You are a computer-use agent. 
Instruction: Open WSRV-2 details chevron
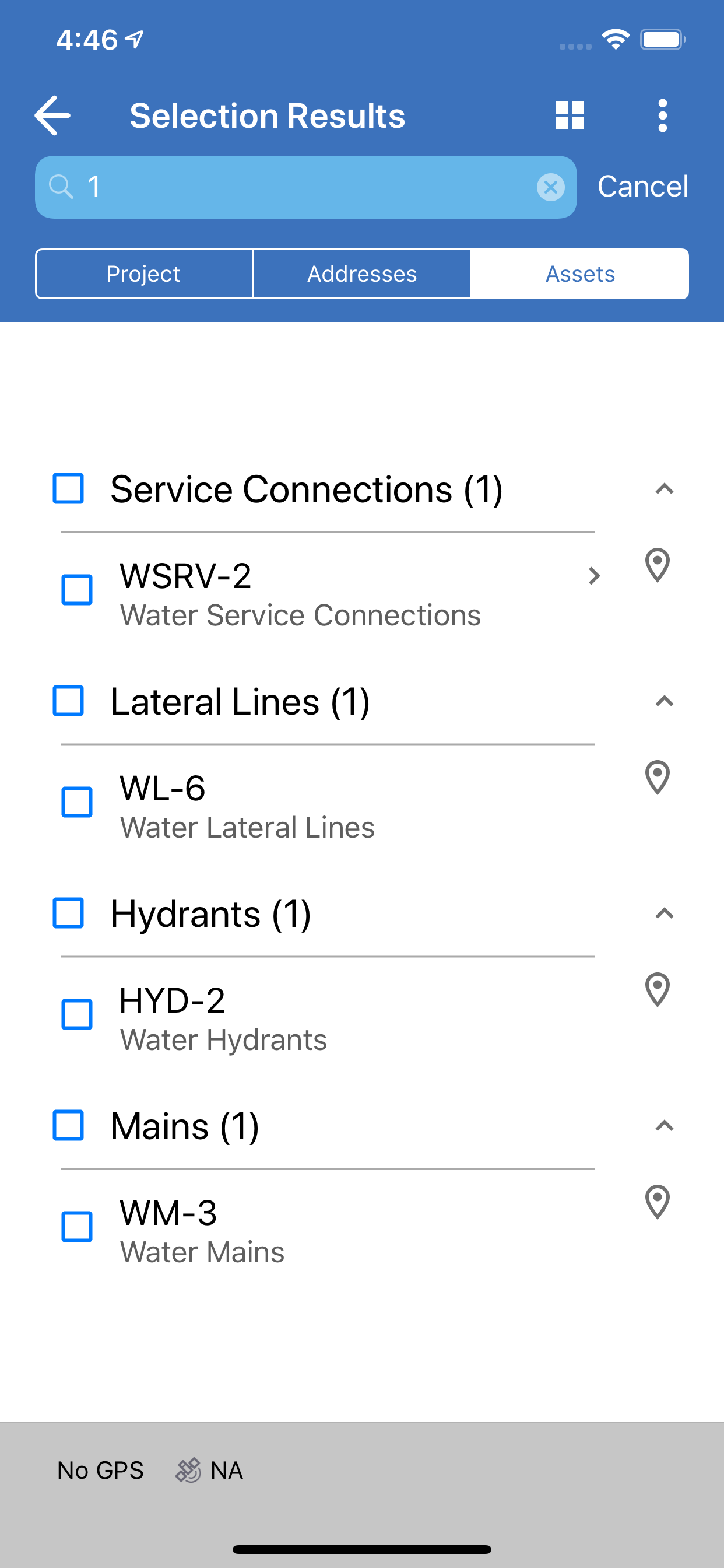coord(595,576)
